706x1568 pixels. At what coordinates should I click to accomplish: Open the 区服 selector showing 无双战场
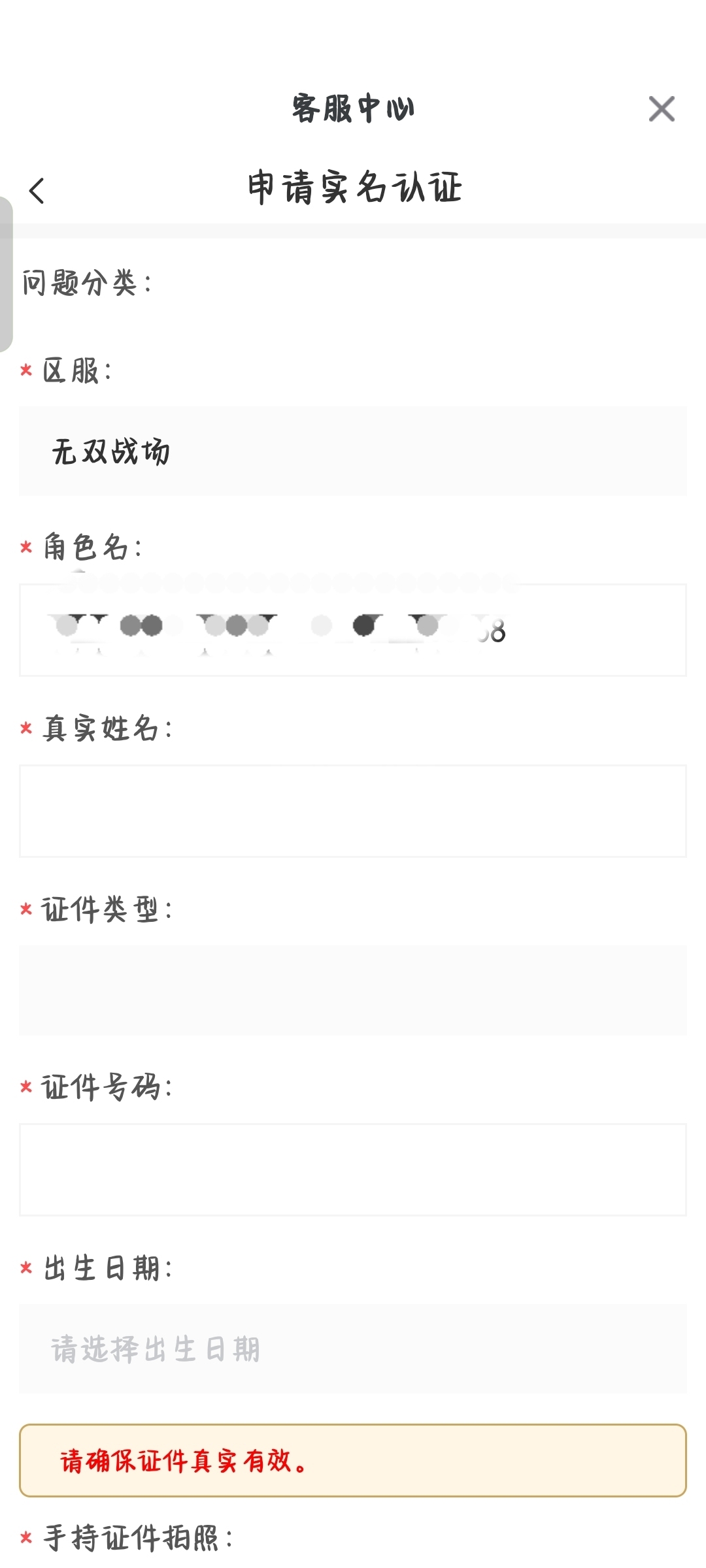tap(353, 451)
